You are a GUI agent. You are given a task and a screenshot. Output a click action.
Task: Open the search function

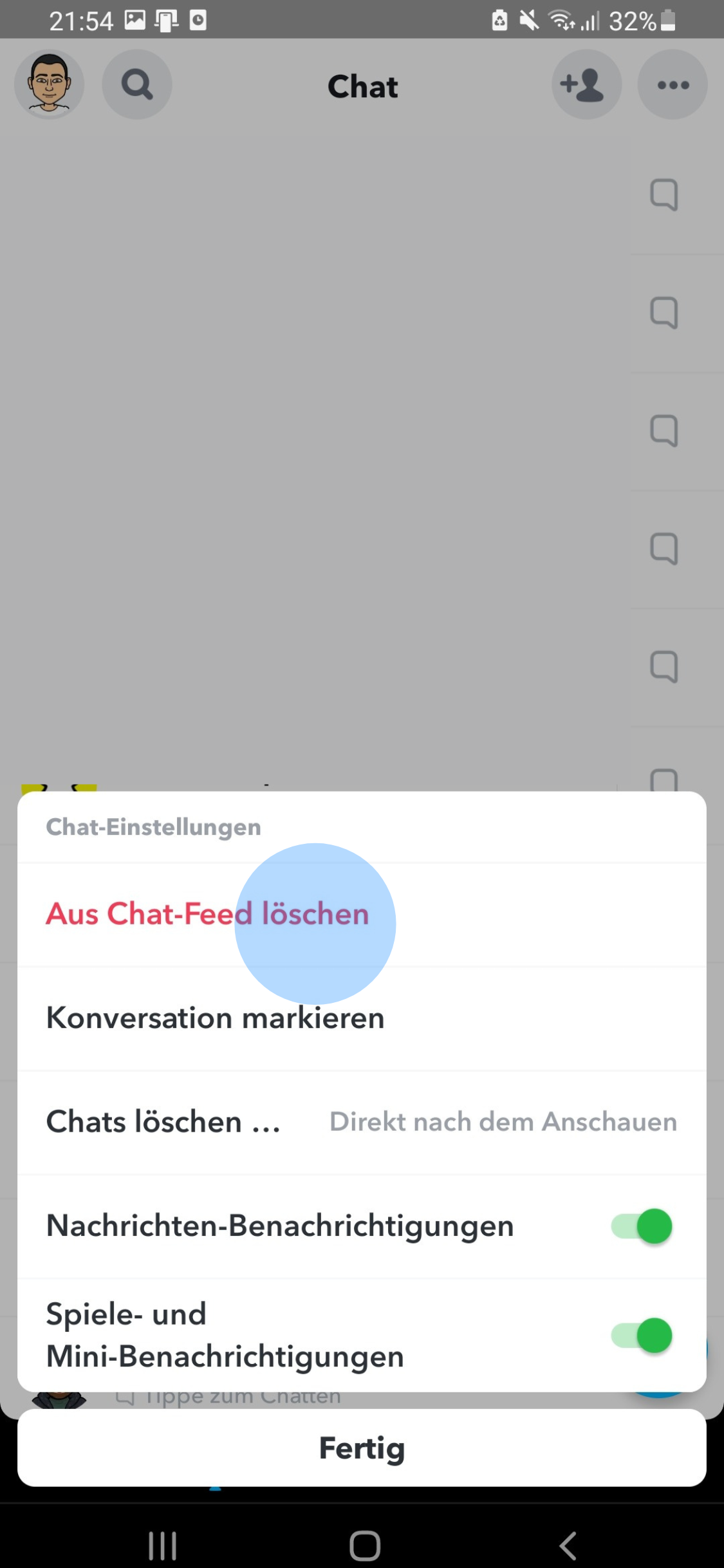(137, 84)
